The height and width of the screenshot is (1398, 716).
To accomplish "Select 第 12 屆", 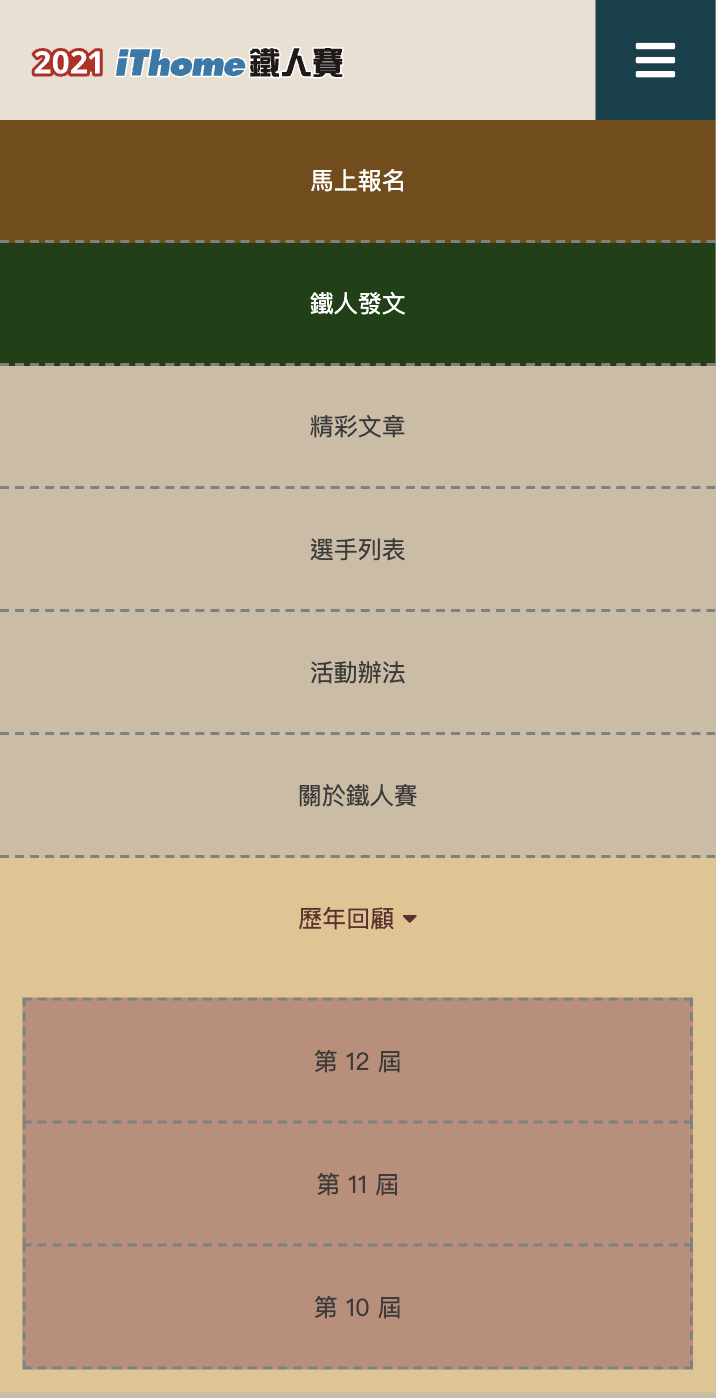I will coord(357,1061).
